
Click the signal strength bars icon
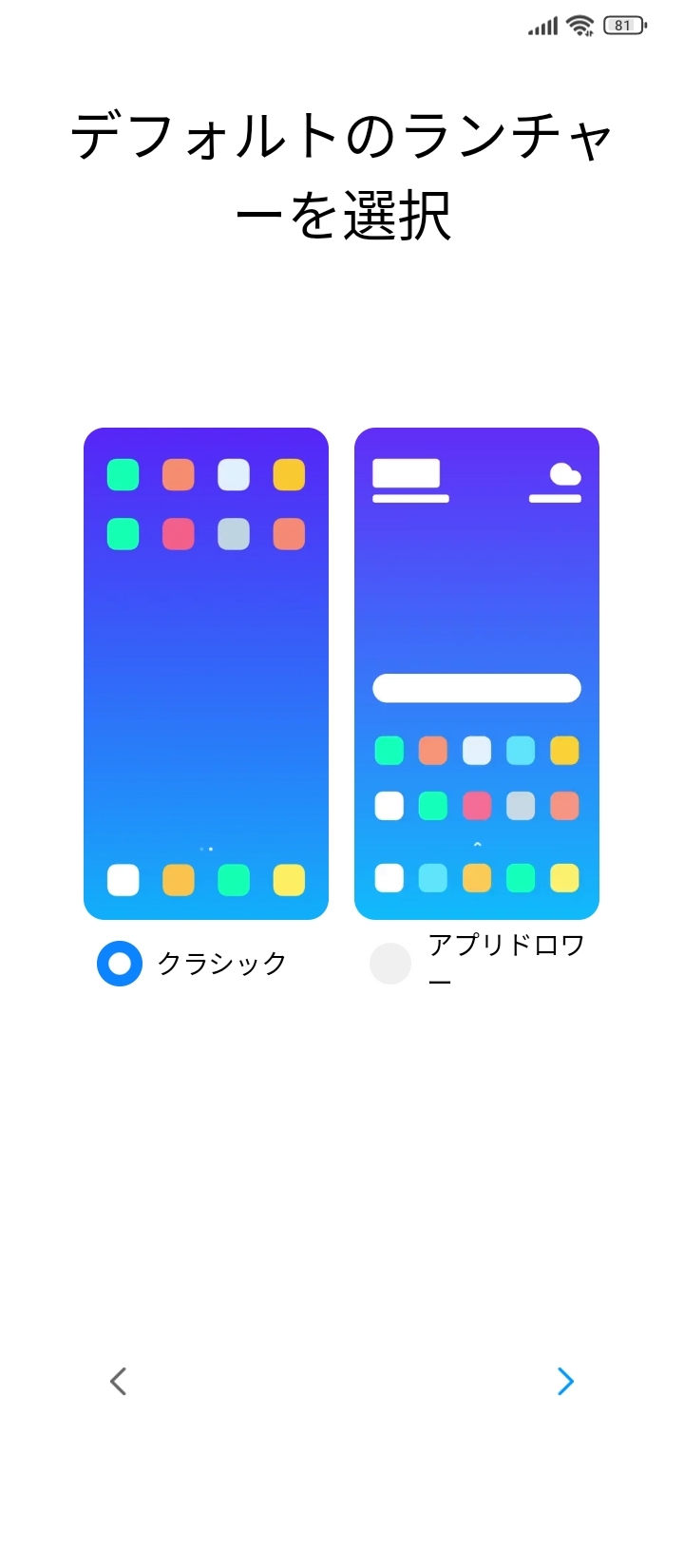coord(541,27)
